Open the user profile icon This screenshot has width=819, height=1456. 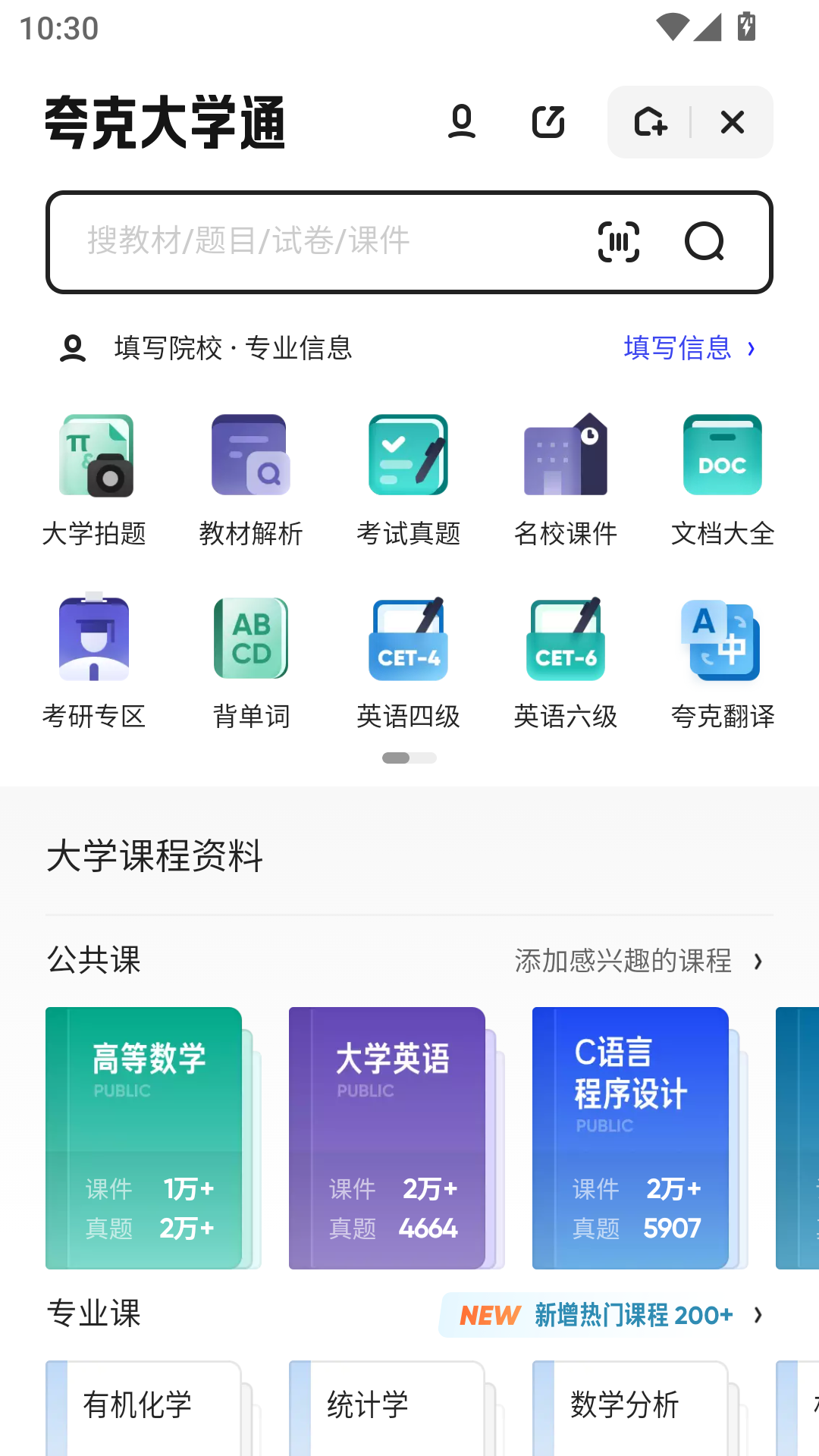coord(462,122)
